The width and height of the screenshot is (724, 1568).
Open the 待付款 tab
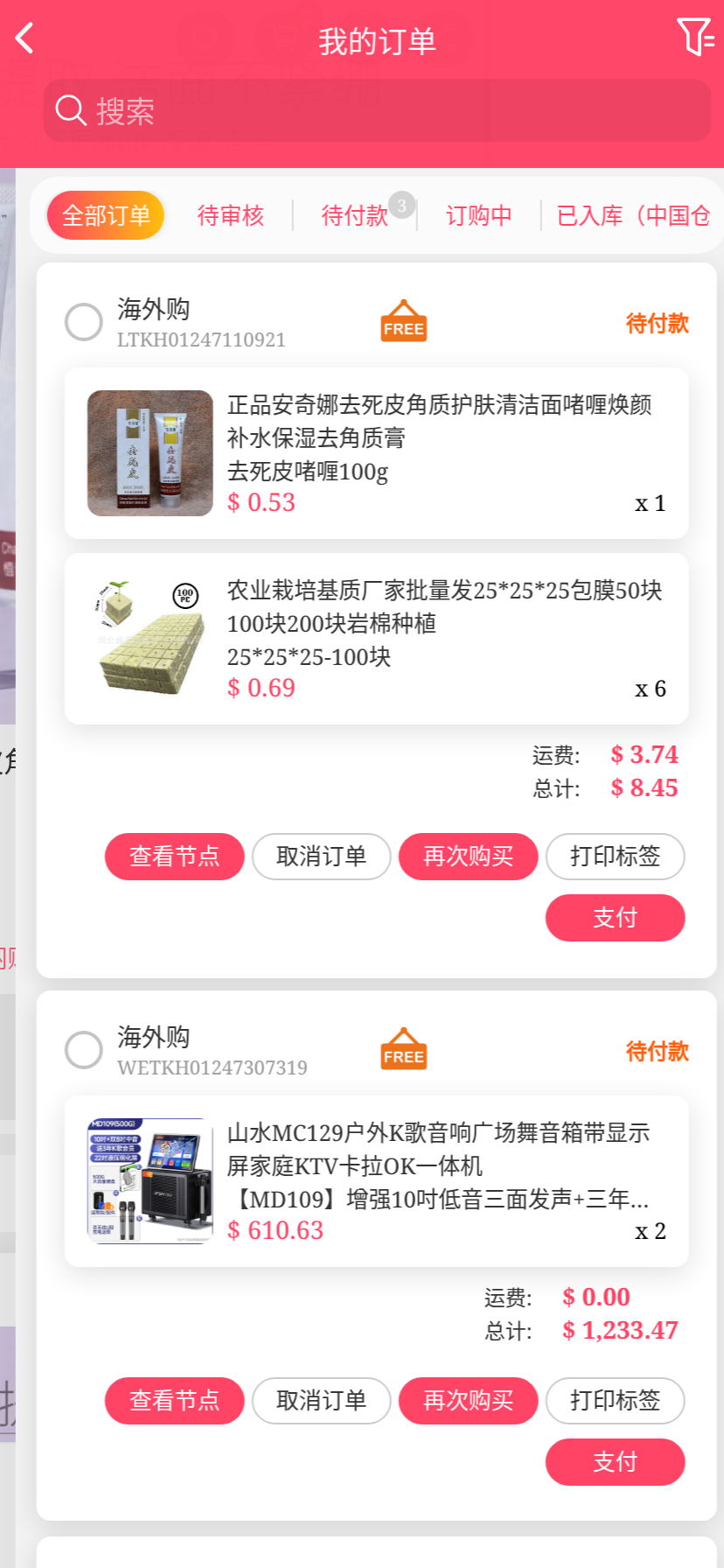[x=355, y=215]
